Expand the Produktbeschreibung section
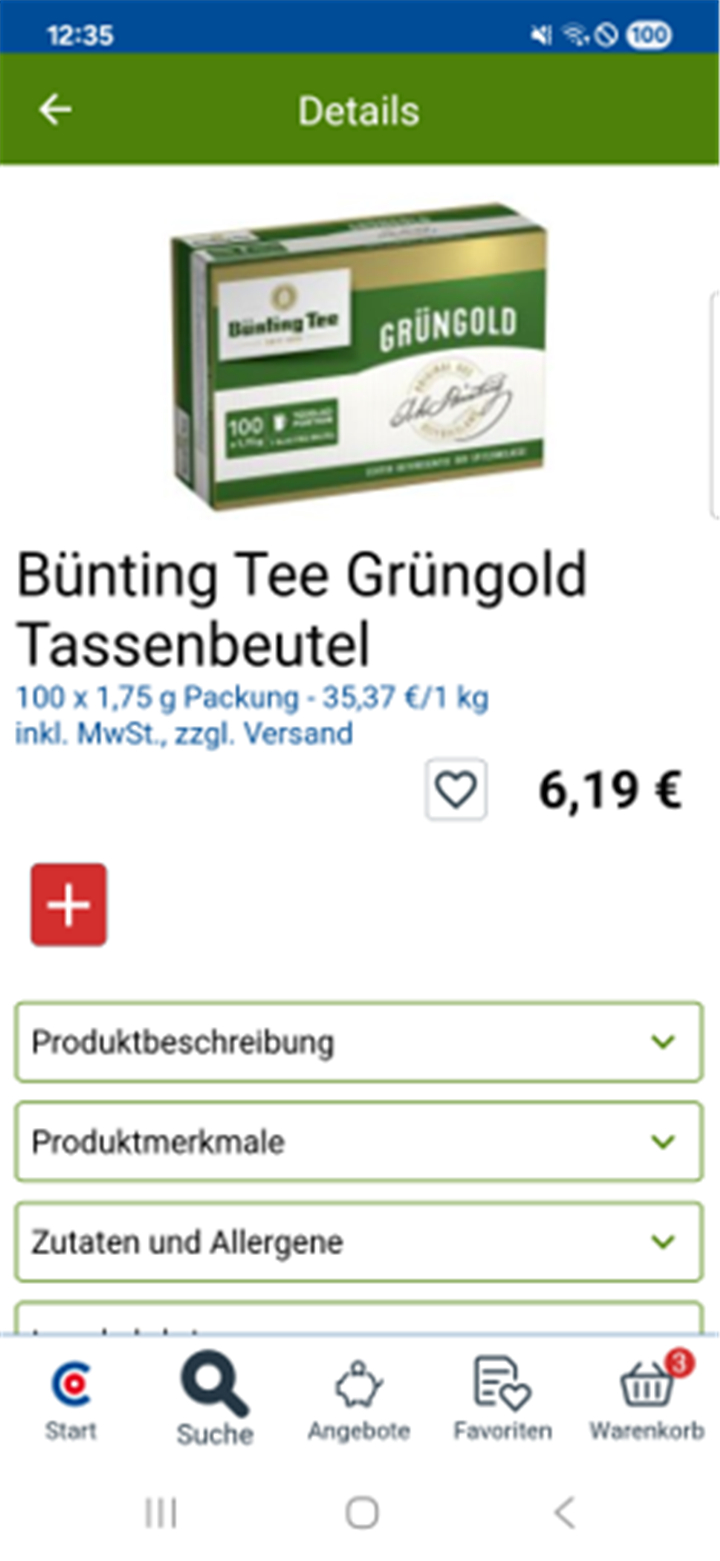 (x=359, y=1042)
